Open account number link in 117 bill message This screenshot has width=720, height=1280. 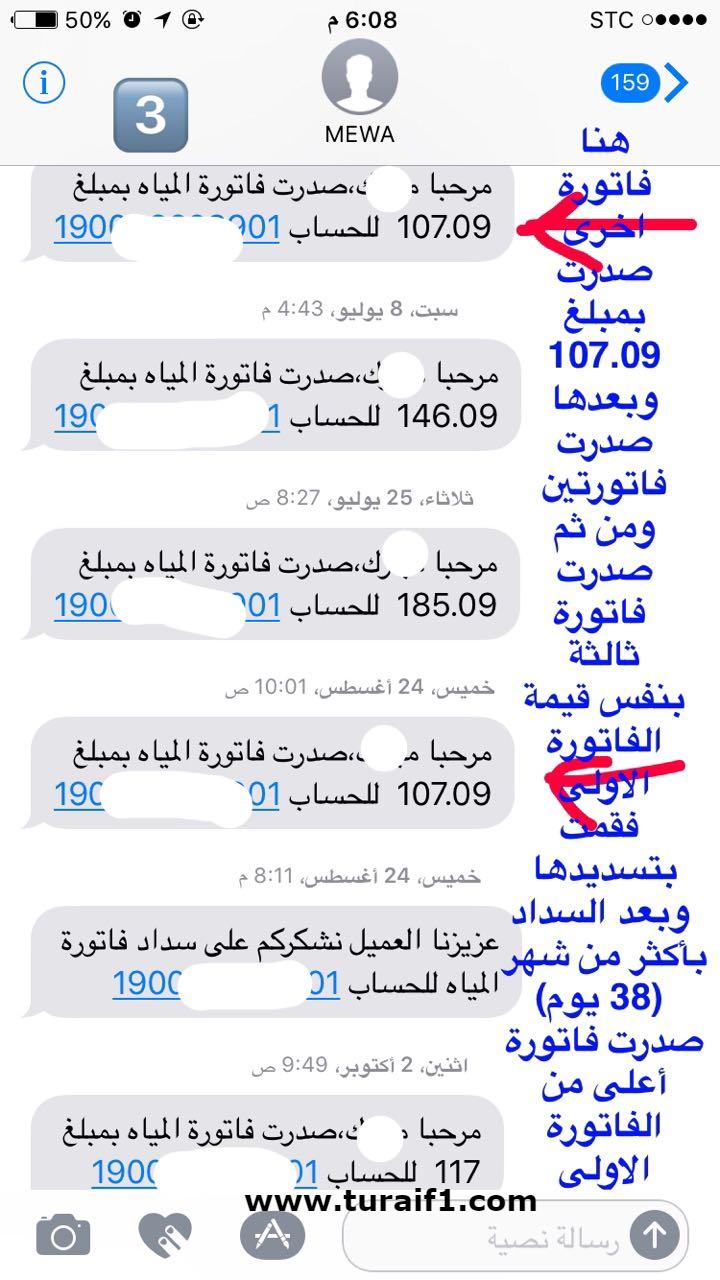point(205,1172)
